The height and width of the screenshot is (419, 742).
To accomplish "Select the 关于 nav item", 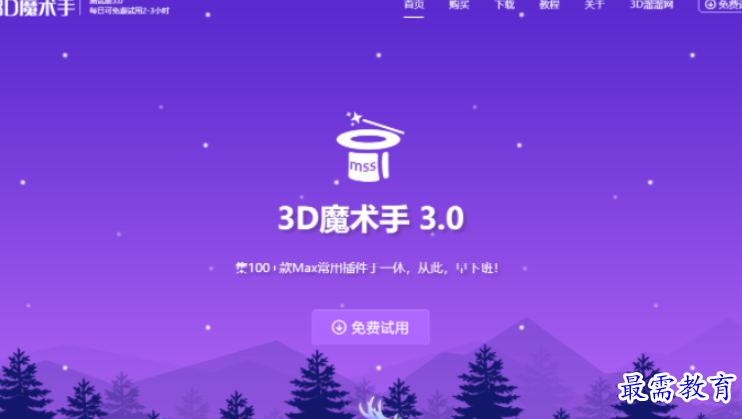I will 594,5.
